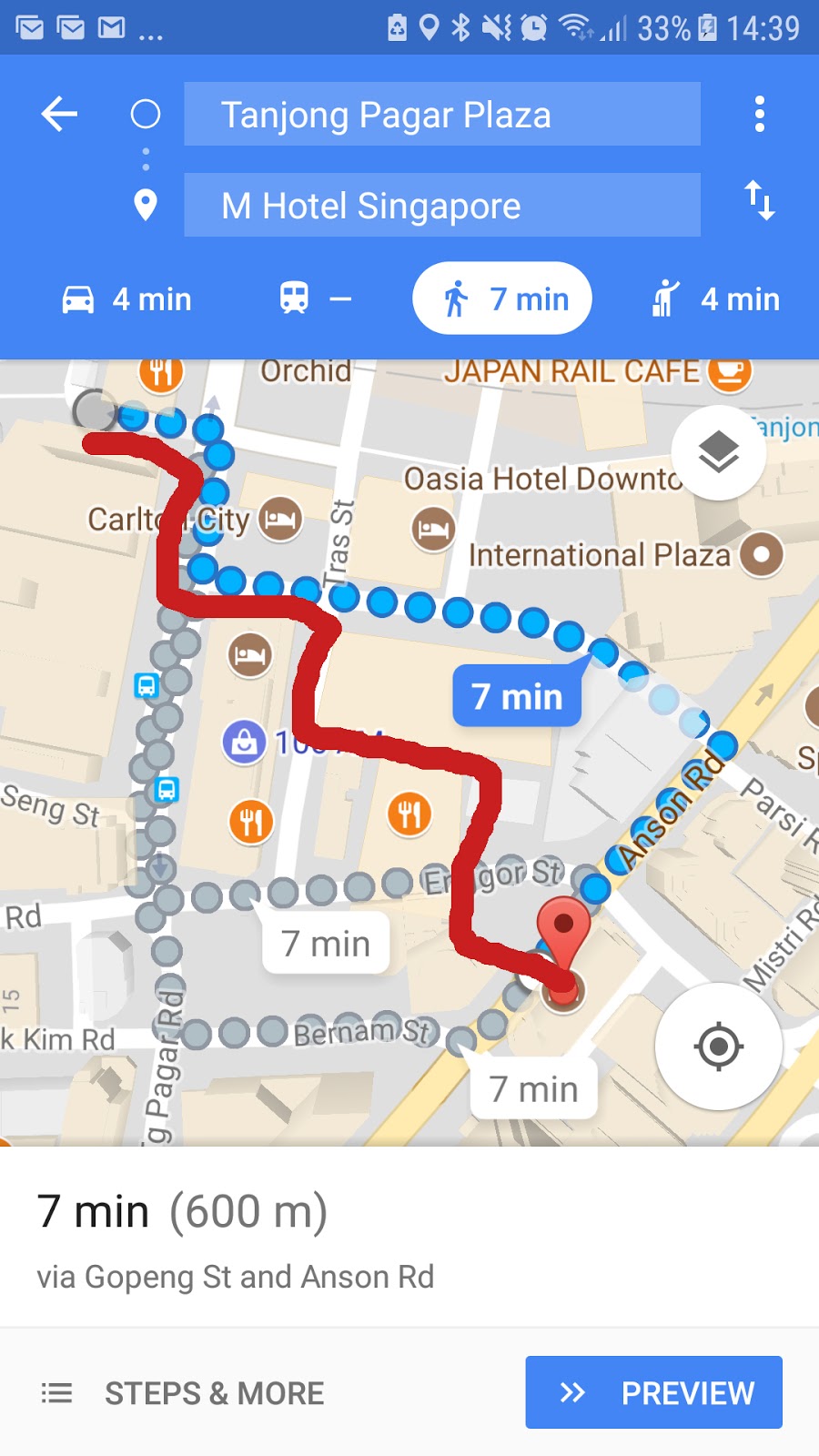
Task: Start the route Preview
Action: click(x=653, y=1392)
